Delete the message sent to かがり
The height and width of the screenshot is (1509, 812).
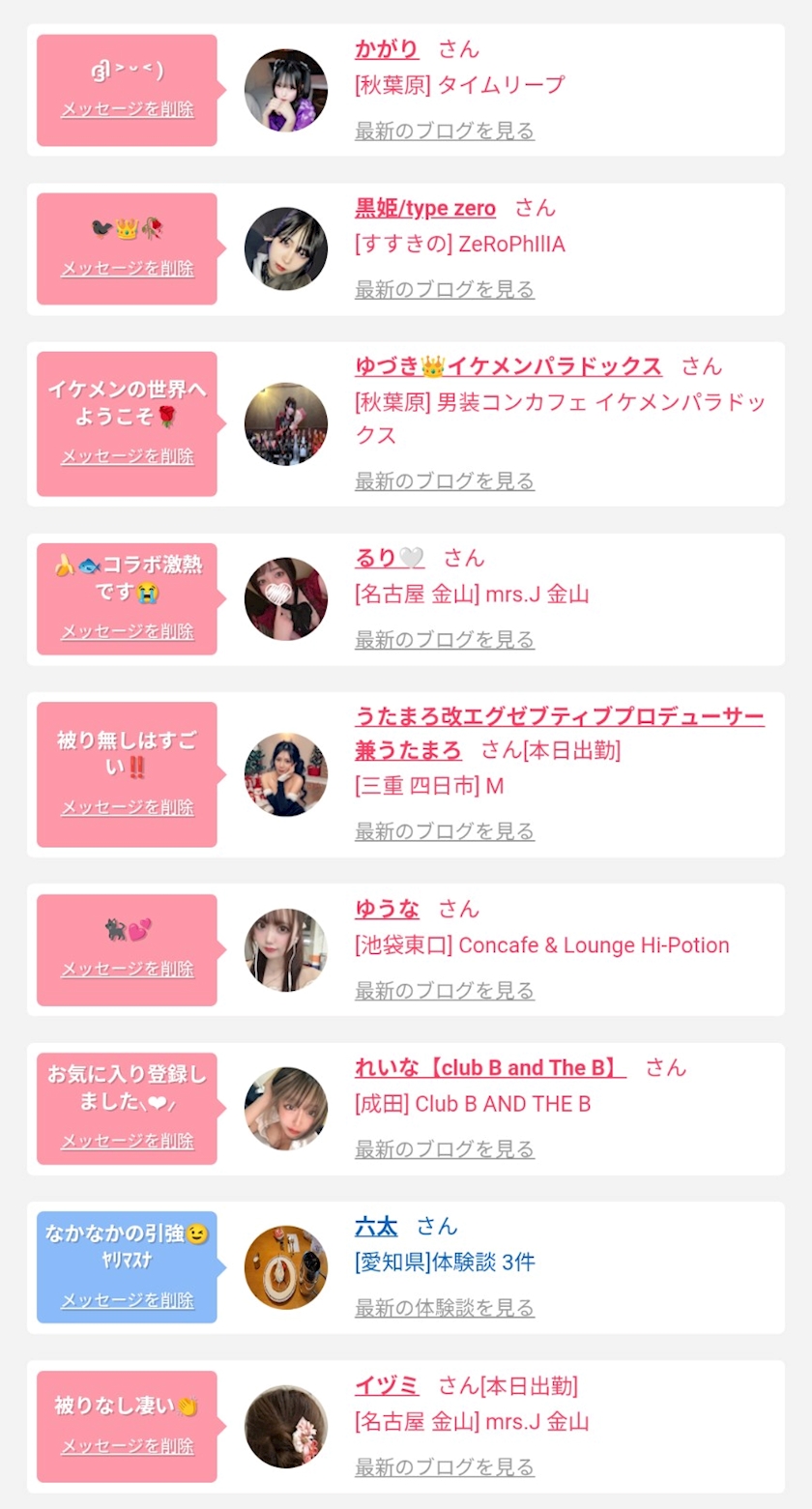click(128, 109)
